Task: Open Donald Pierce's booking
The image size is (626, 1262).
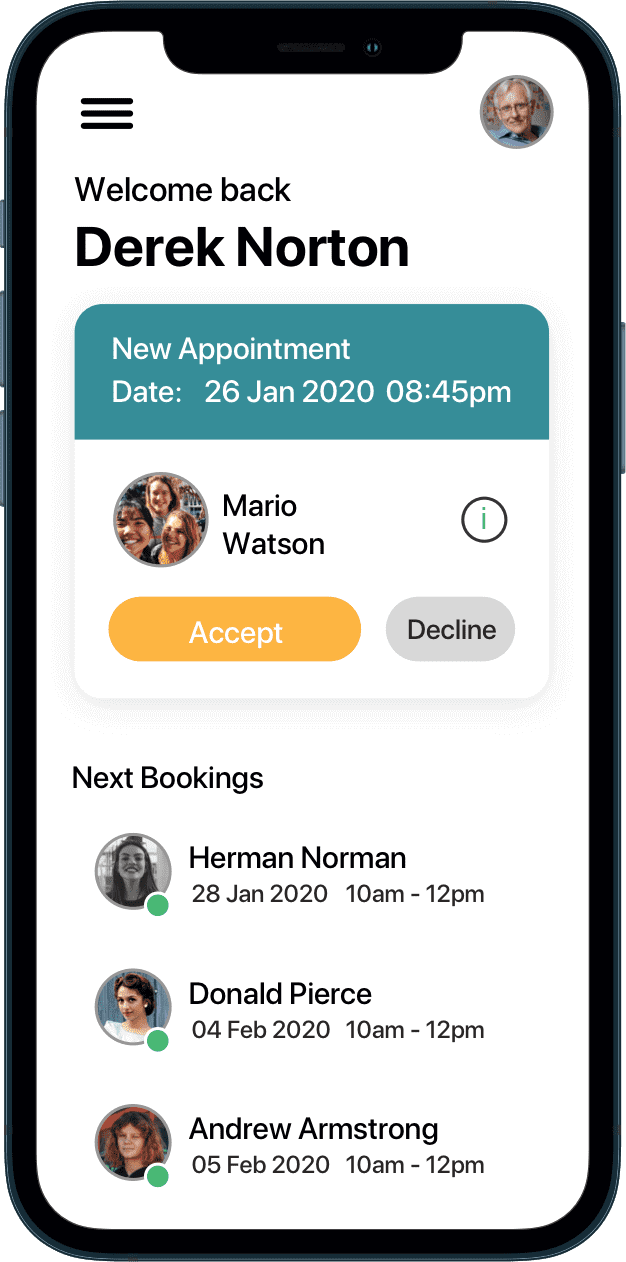Action: 280,1009
